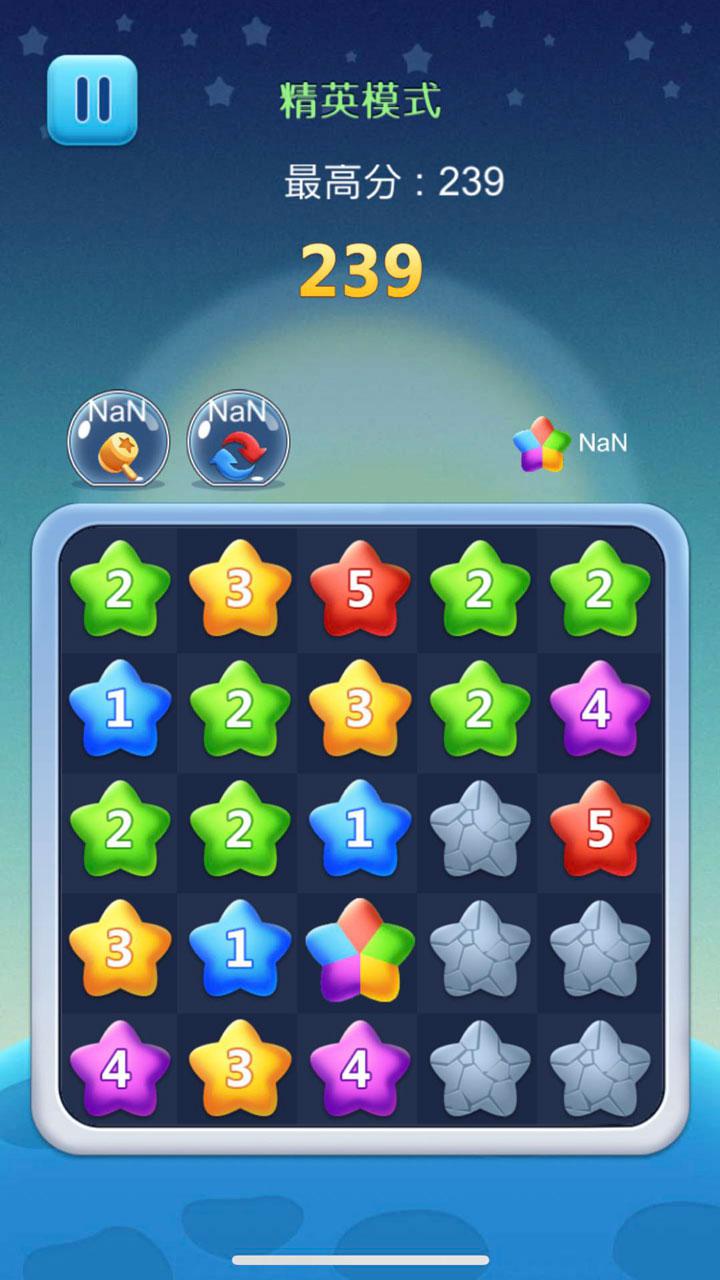The height and width of the screenshot is (1280, 720).
Task: Tap the blue 1 star between green 2 and stone star
Action: (360, 830)
